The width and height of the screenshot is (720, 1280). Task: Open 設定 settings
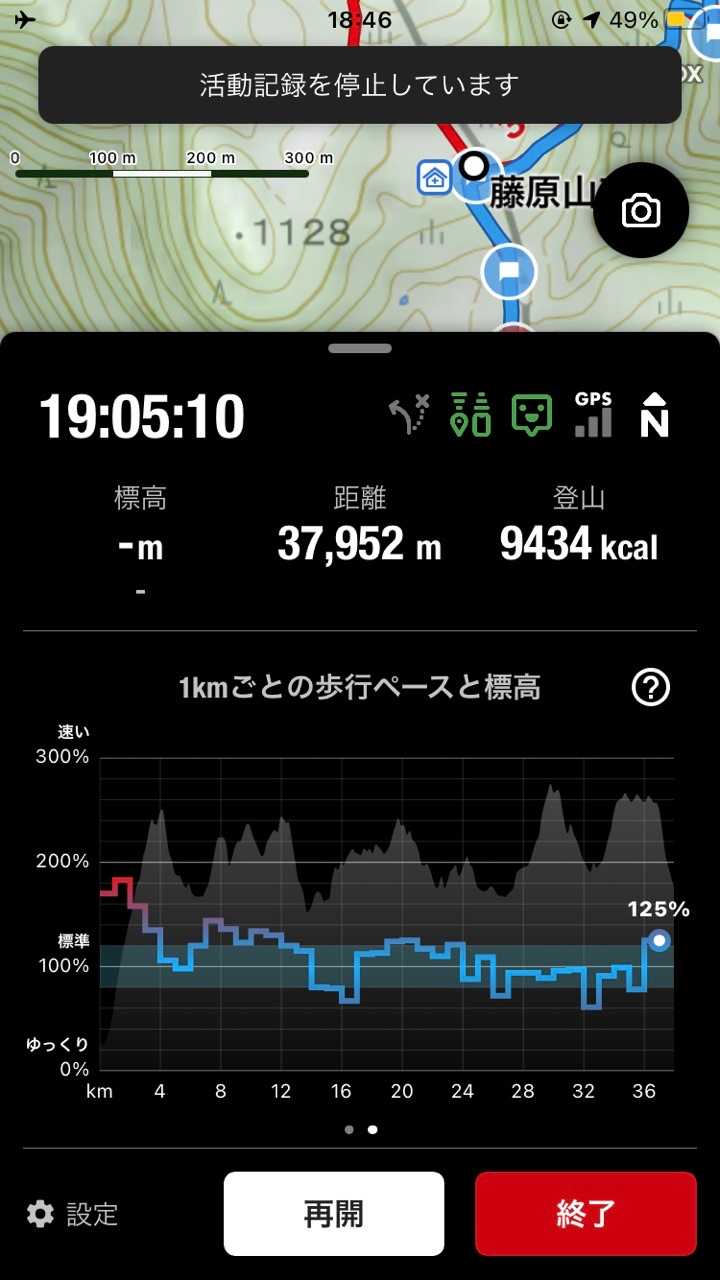pyautogui.click(x=73, y=1214)
